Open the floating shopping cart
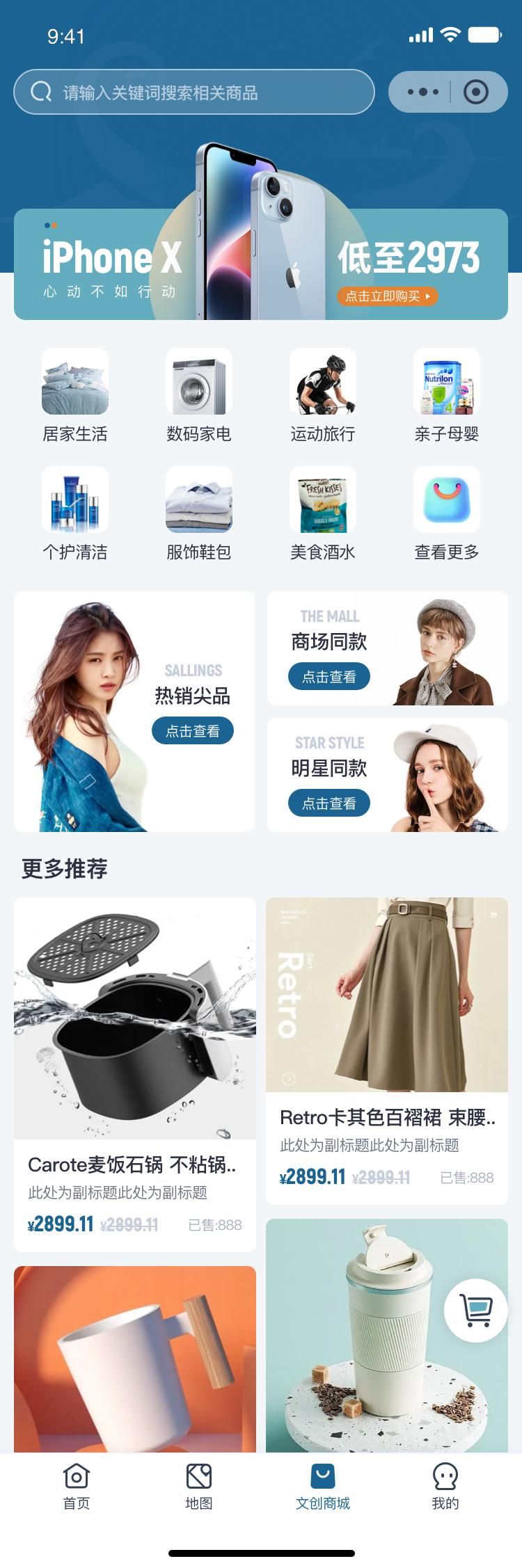 click(x=476, y=1311)
